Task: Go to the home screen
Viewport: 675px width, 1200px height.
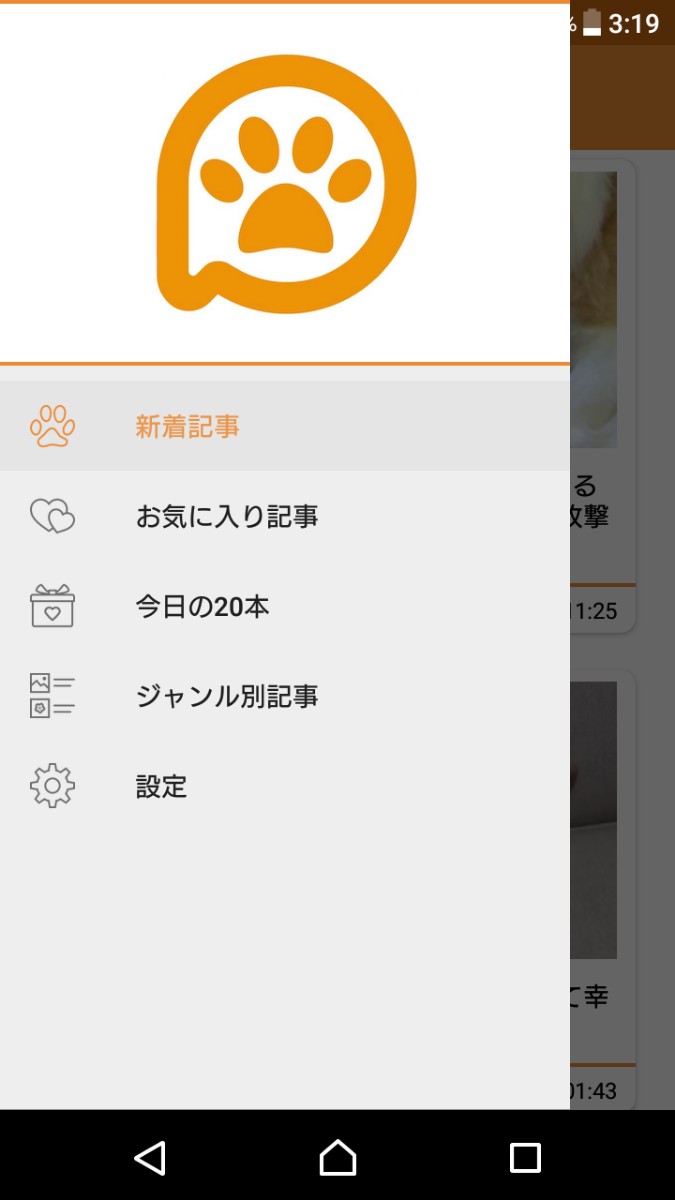Action: point(338,1158)
